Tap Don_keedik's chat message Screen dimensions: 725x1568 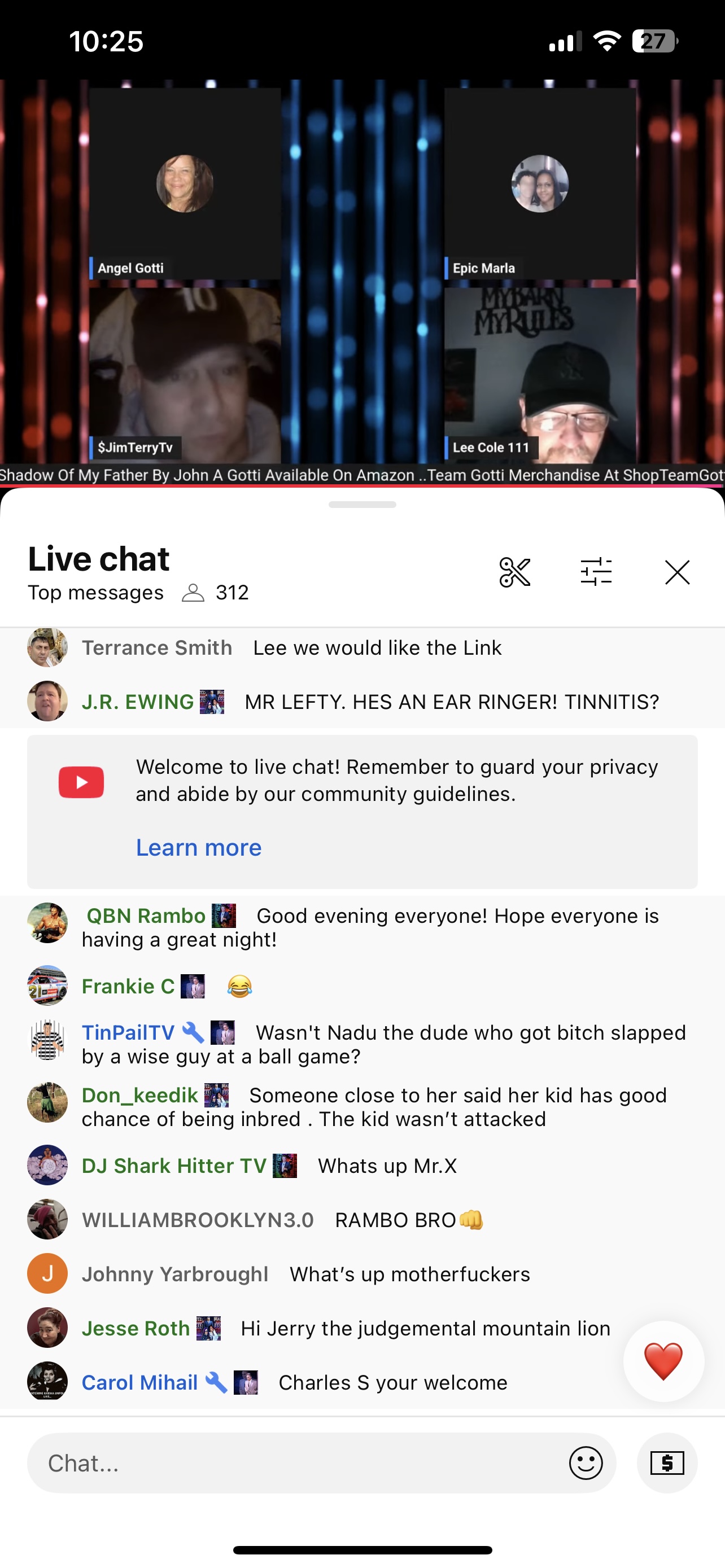click(x=374, y=1107)
